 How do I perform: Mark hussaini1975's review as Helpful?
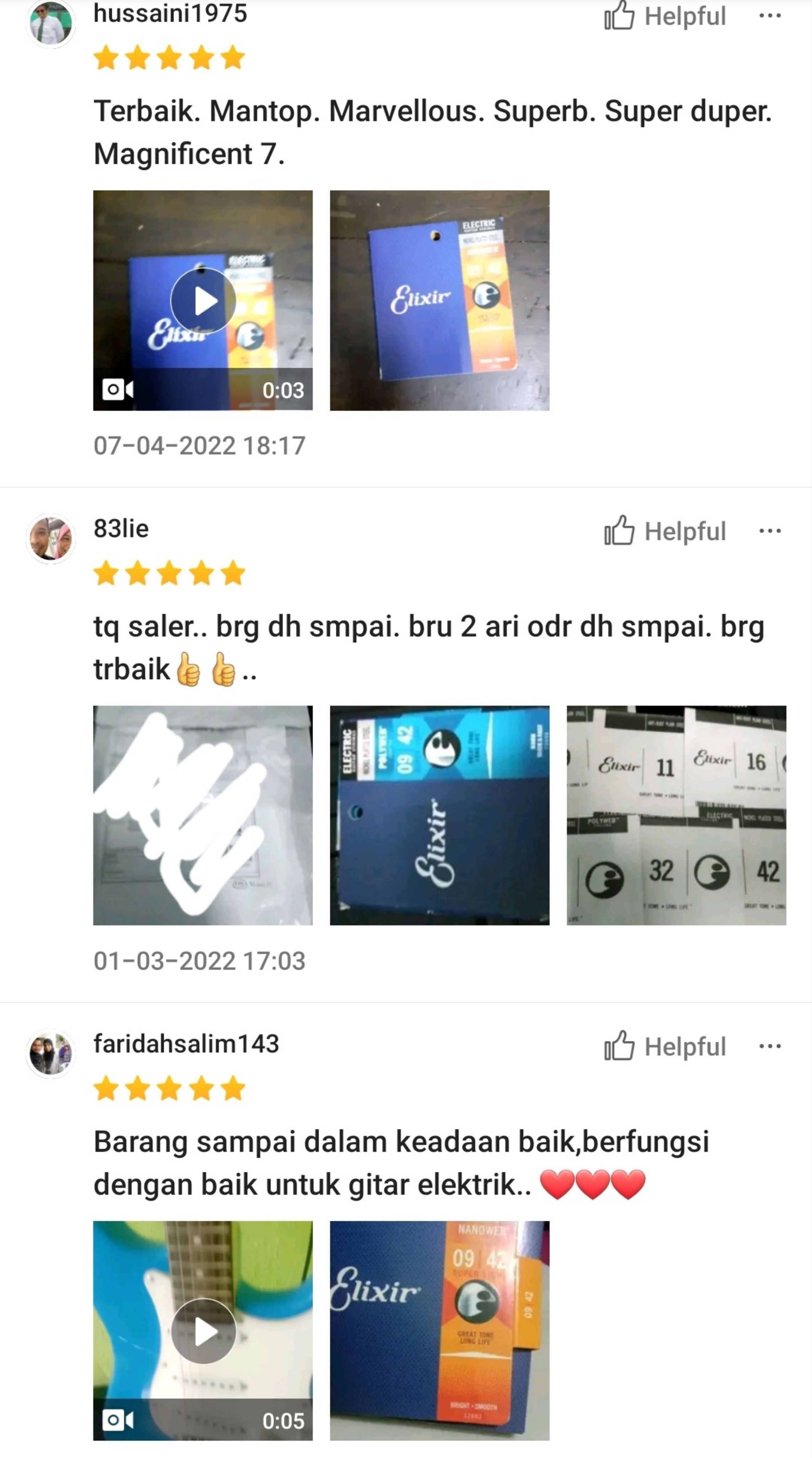pos(665,16)
